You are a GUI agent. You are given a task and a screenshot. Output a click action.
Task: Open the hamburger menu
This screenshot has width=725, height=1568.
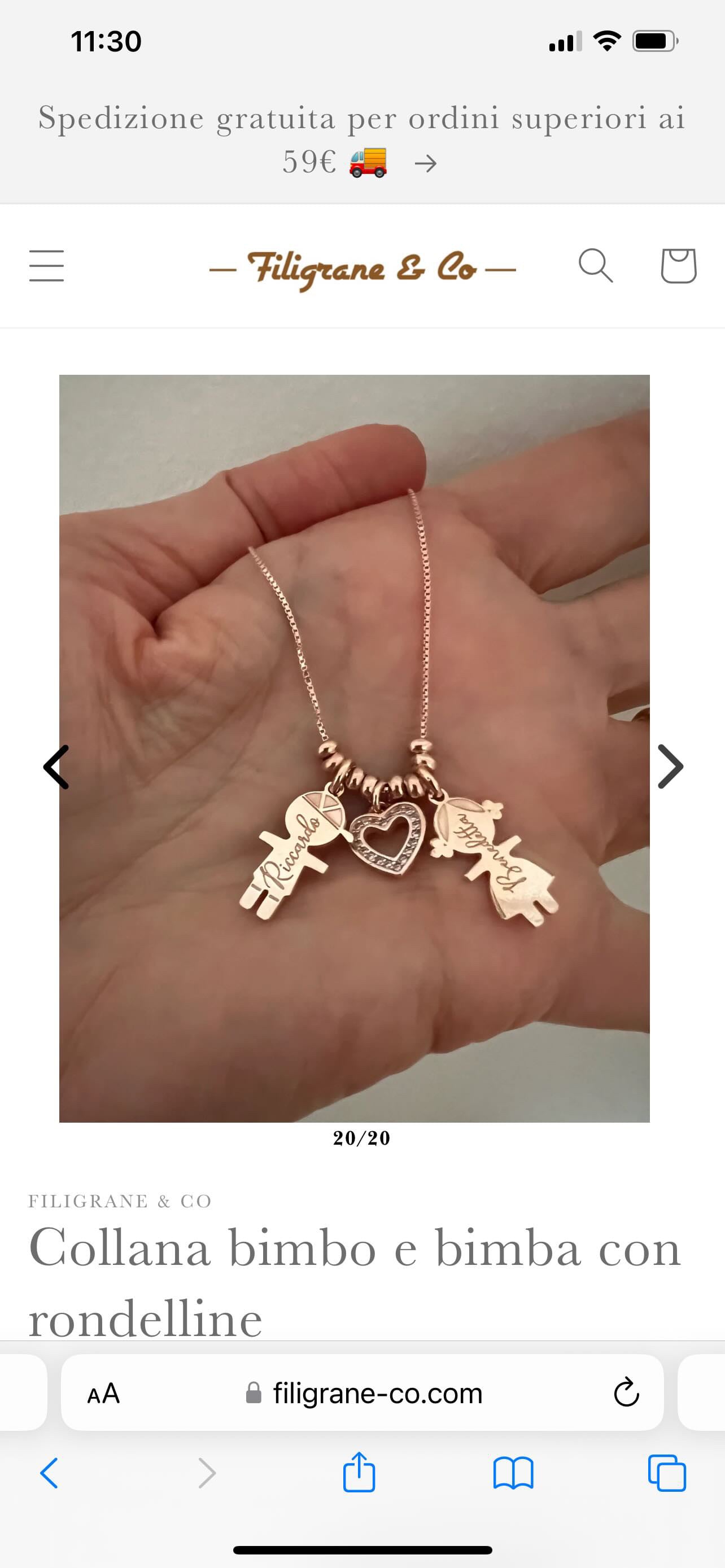(46, 266)
